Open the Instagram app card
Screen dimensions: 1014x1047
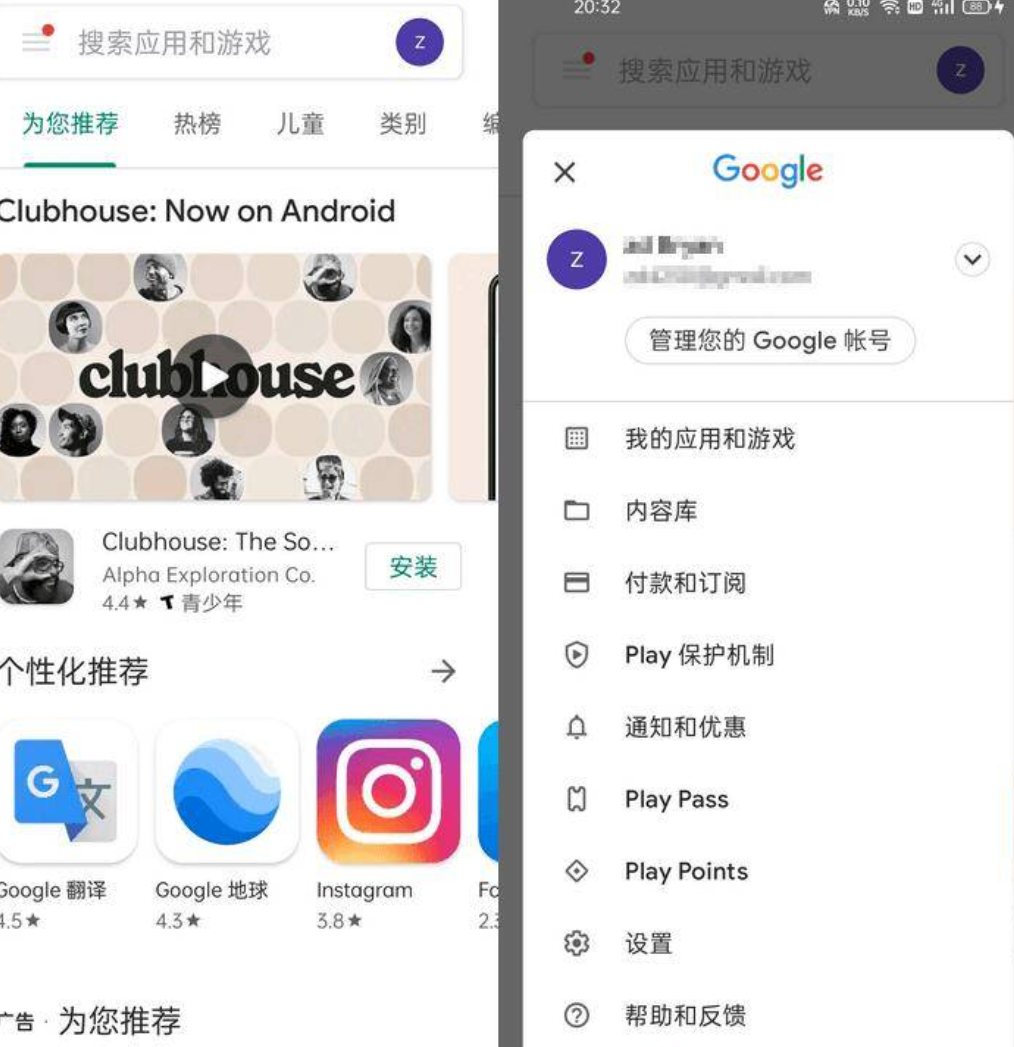pos(388,792)
